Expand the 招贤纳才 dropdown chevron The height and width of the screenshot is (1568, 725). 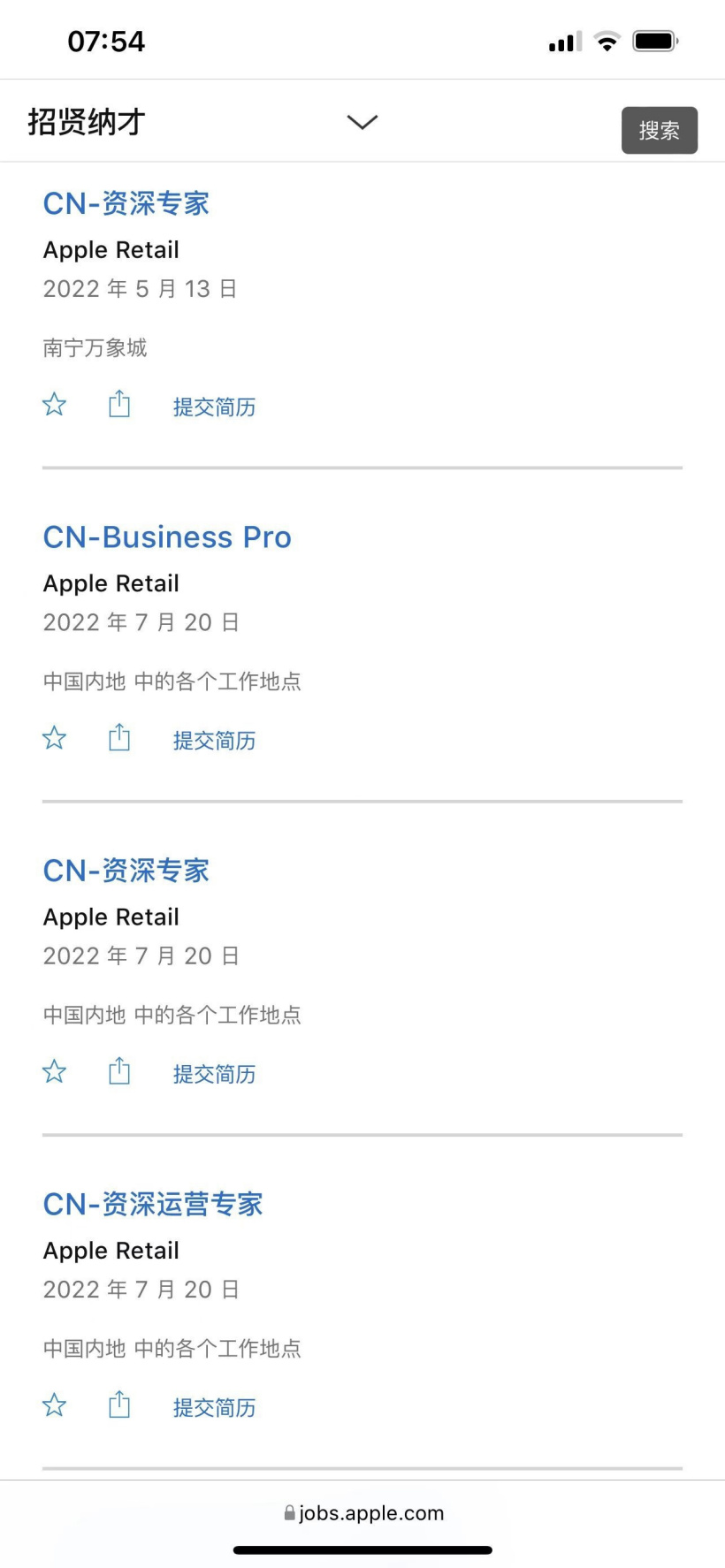pyautogui.click(x=362, y=122)
